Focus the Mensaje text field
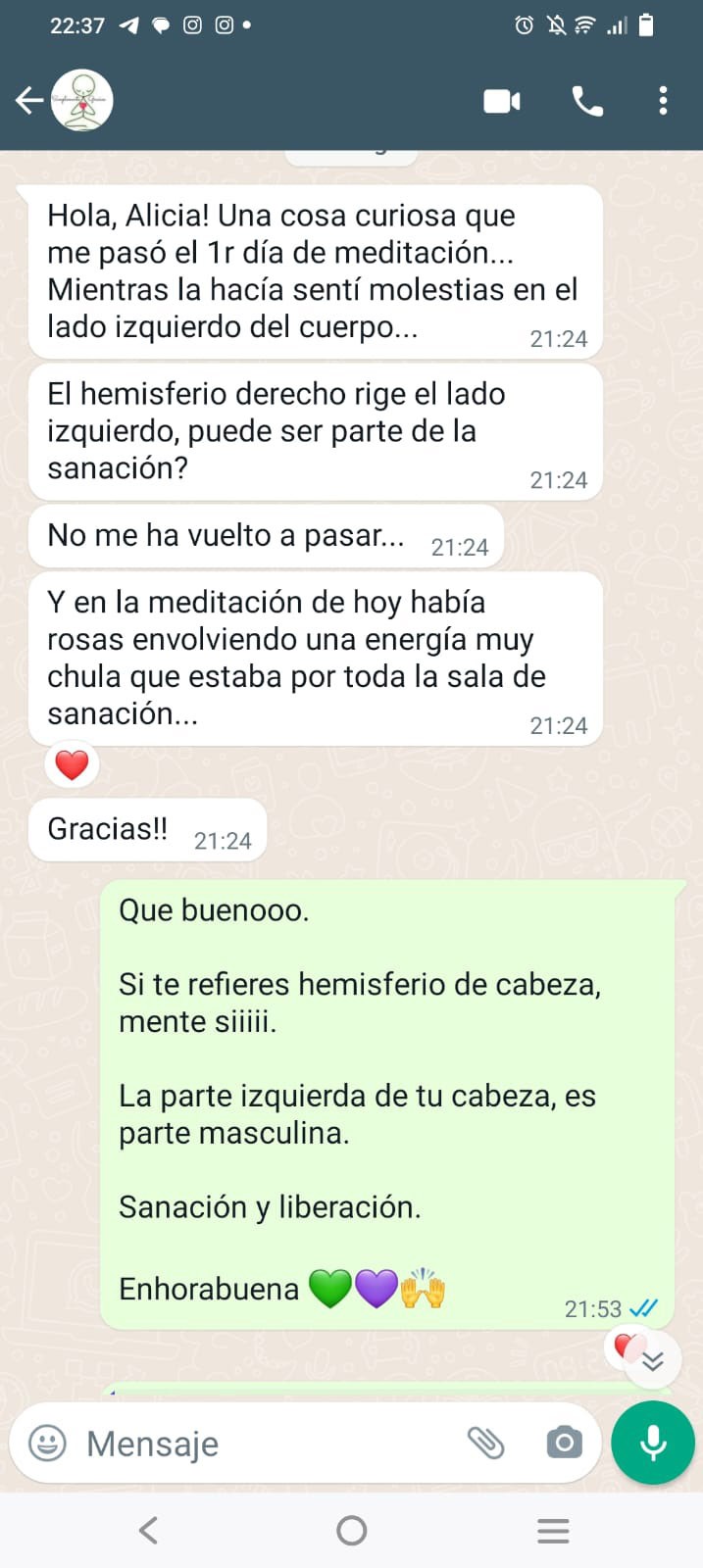Image resolution: width=703 pixels, height=1568 pixels. (x=265, y=1444)
